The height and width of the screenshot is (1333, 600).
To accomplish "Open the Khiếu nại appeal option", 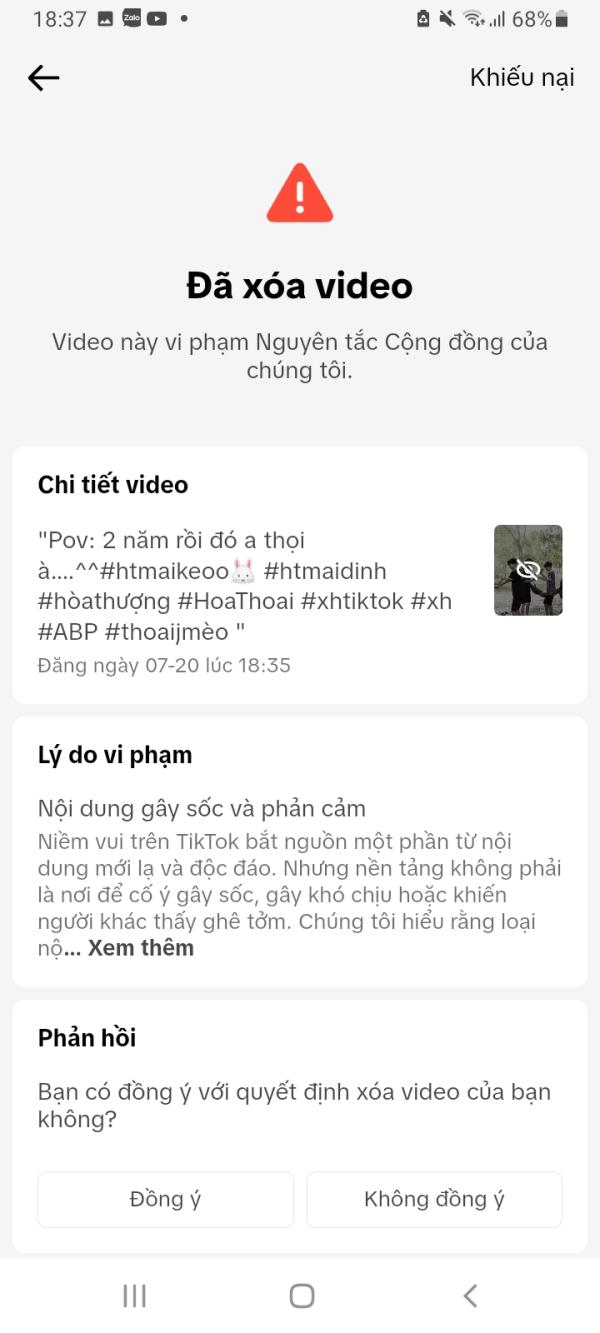I will 521,78.
